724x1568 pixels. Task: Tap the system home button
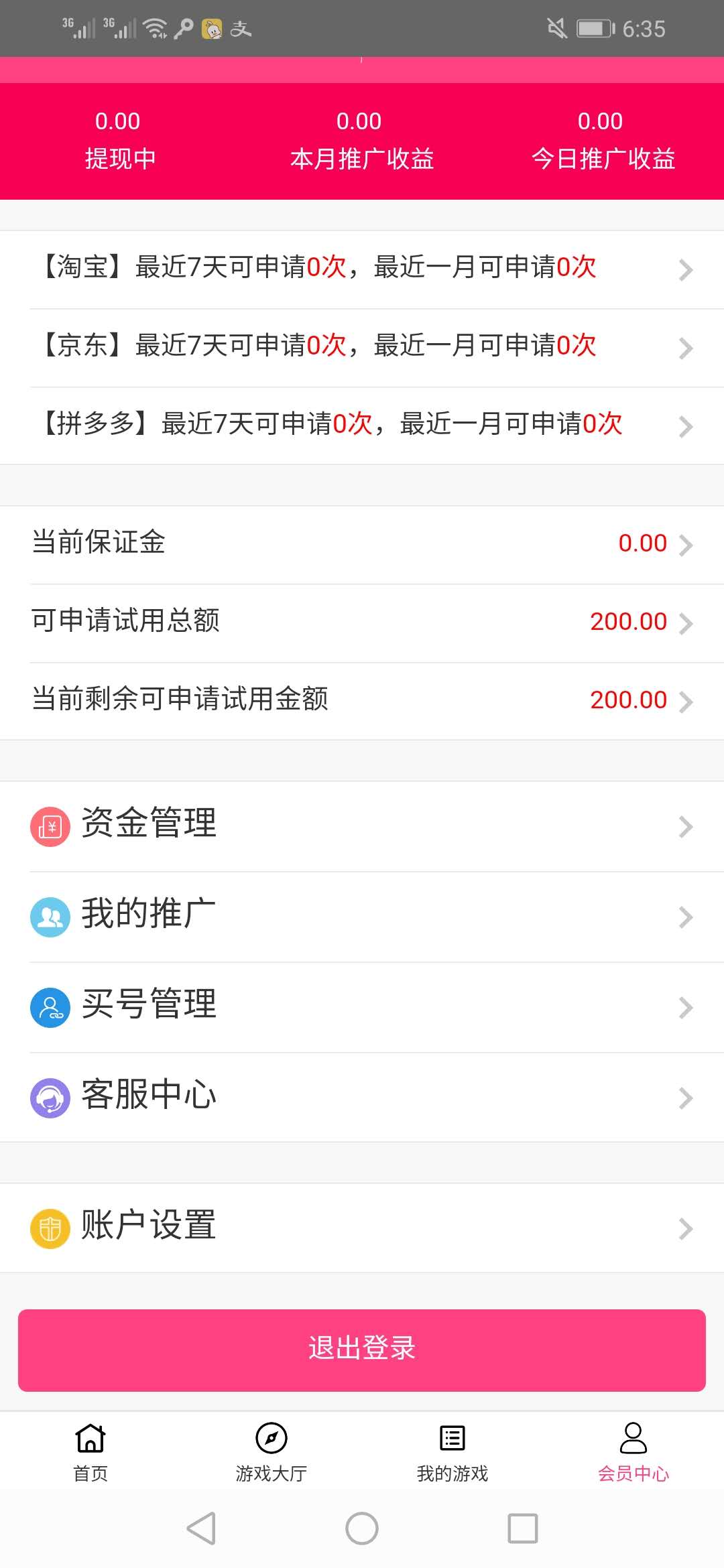point(362,1528)
